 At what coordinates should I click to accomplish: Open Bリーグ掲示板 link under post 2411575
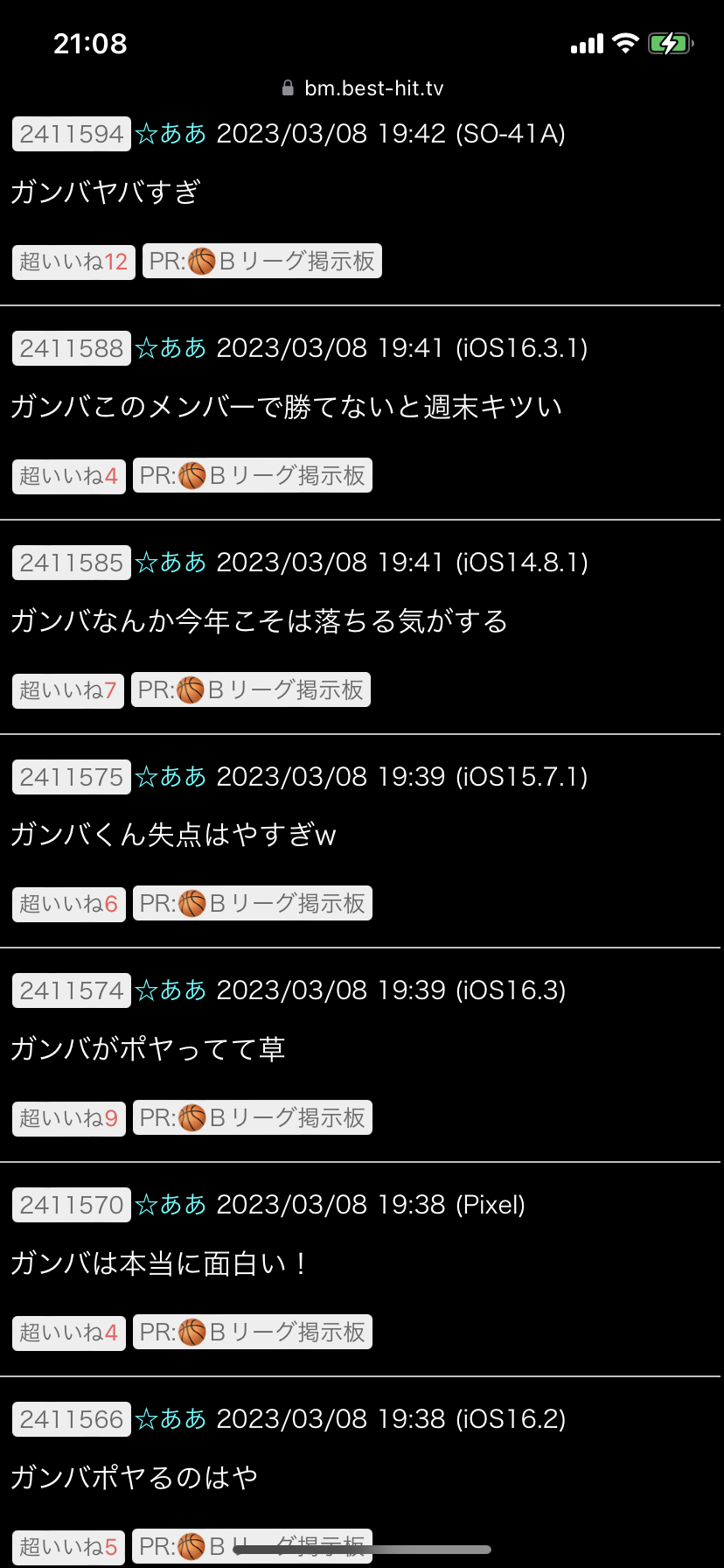253,903
